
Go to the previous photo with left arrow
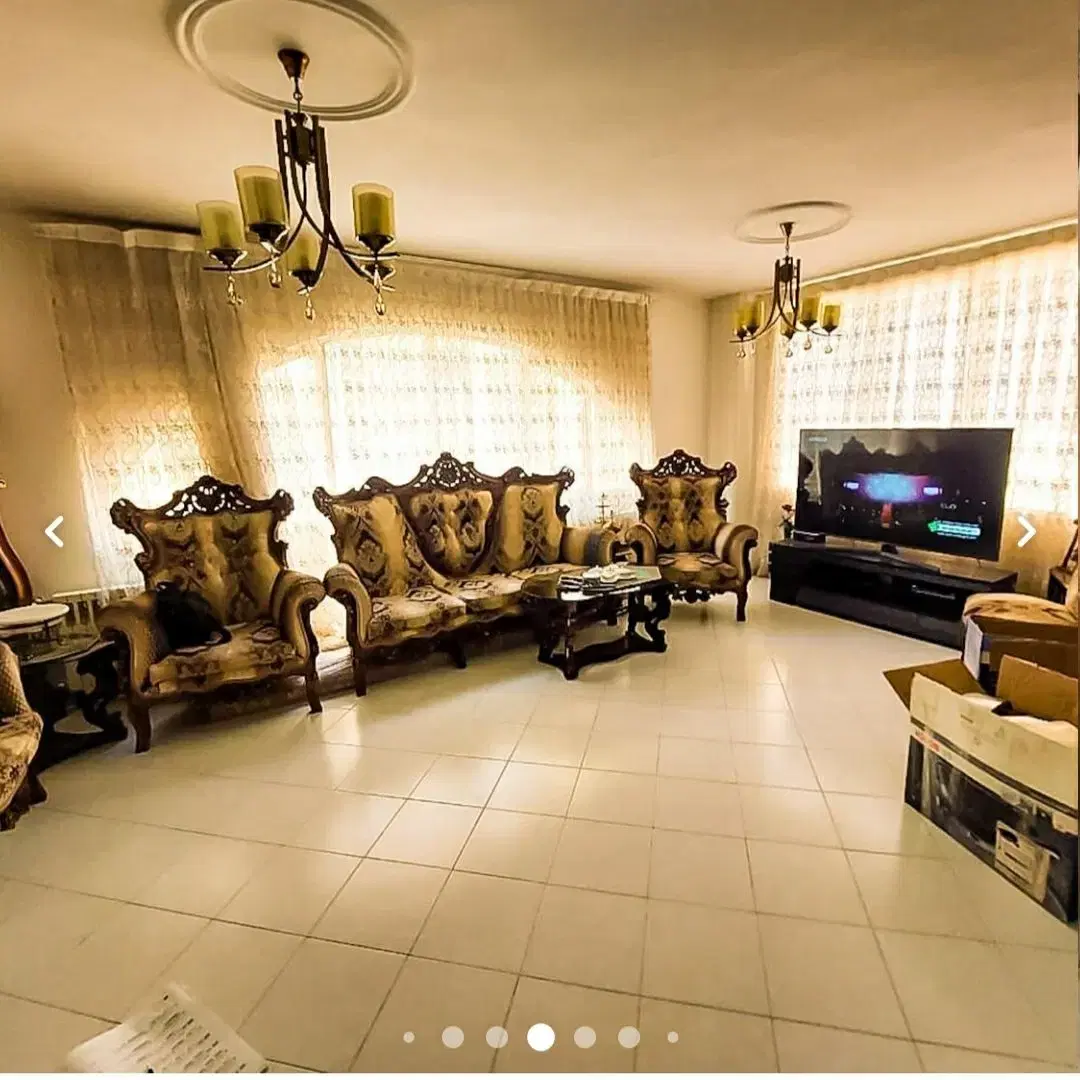point(54,532)
